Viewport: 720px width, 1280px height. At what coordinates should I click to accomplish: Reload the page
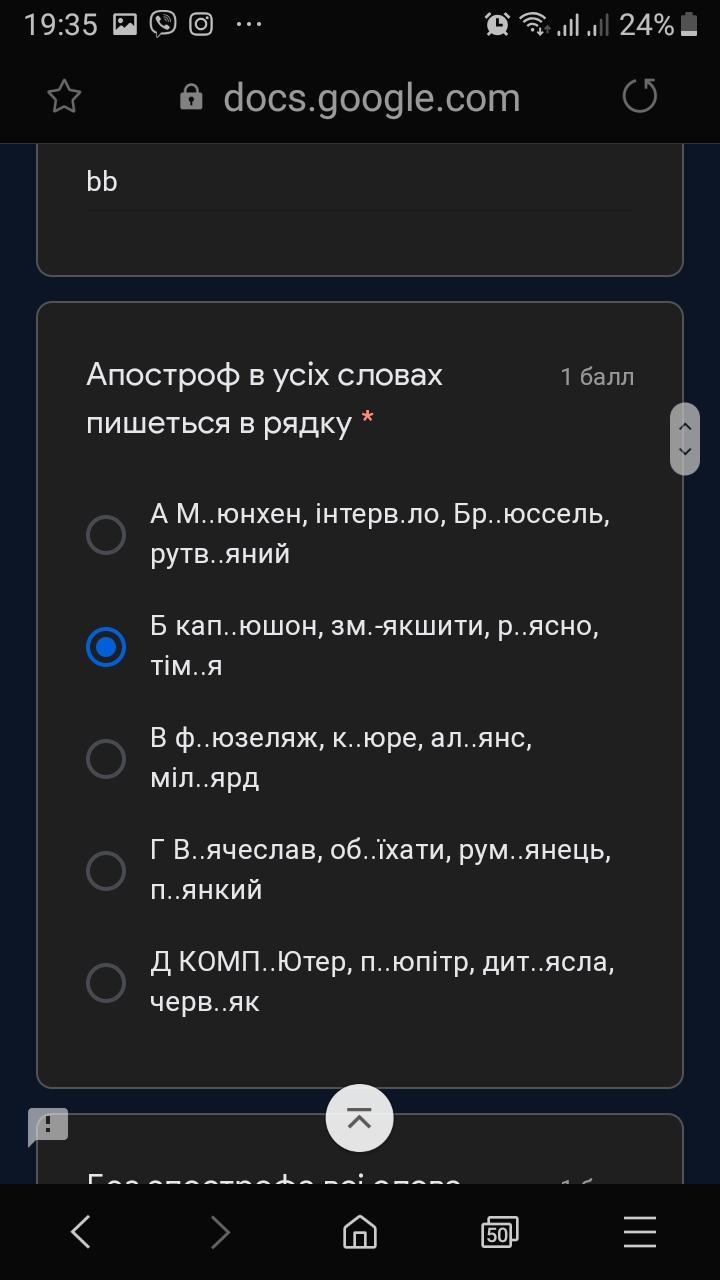[x=640, y=97]
